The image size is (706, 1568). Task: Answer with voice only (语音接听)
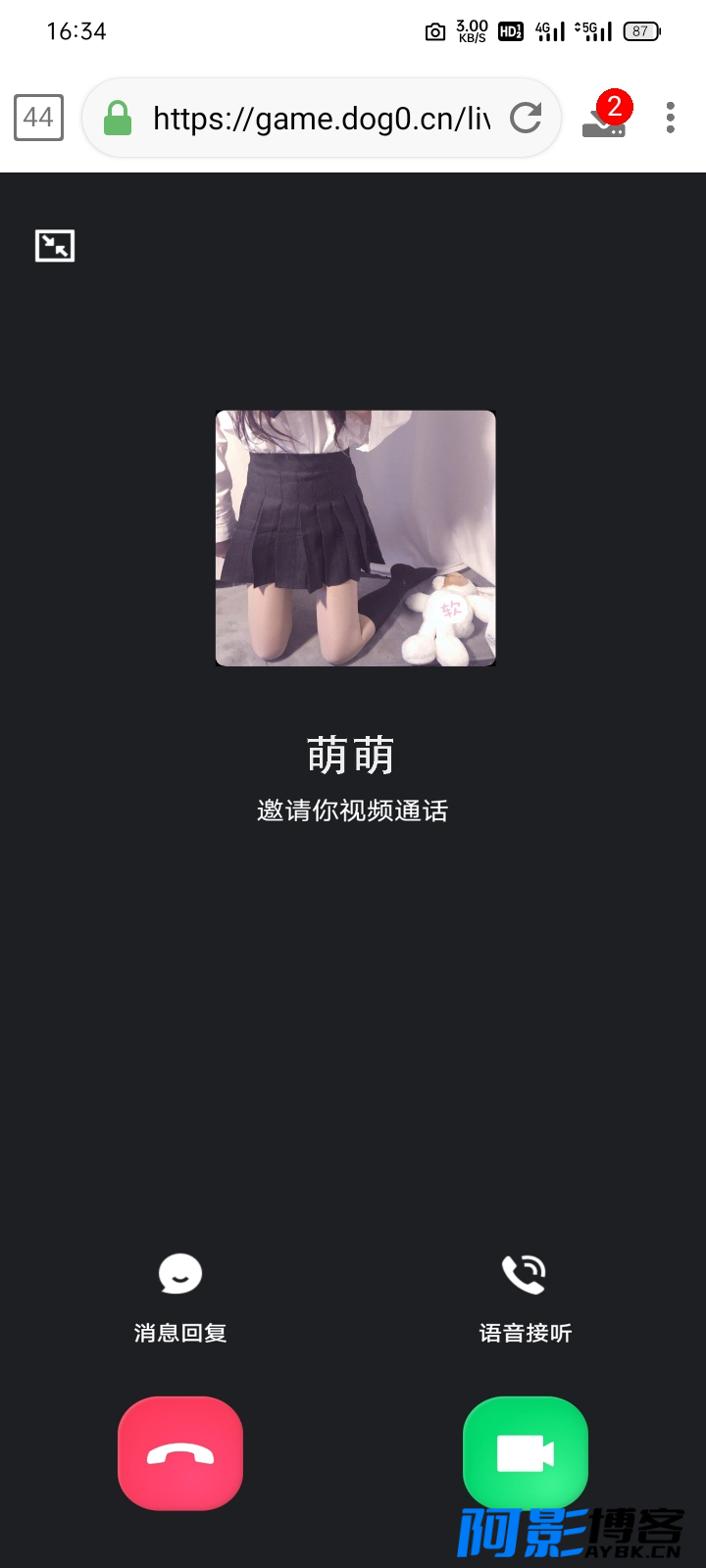click(525, 1298)
